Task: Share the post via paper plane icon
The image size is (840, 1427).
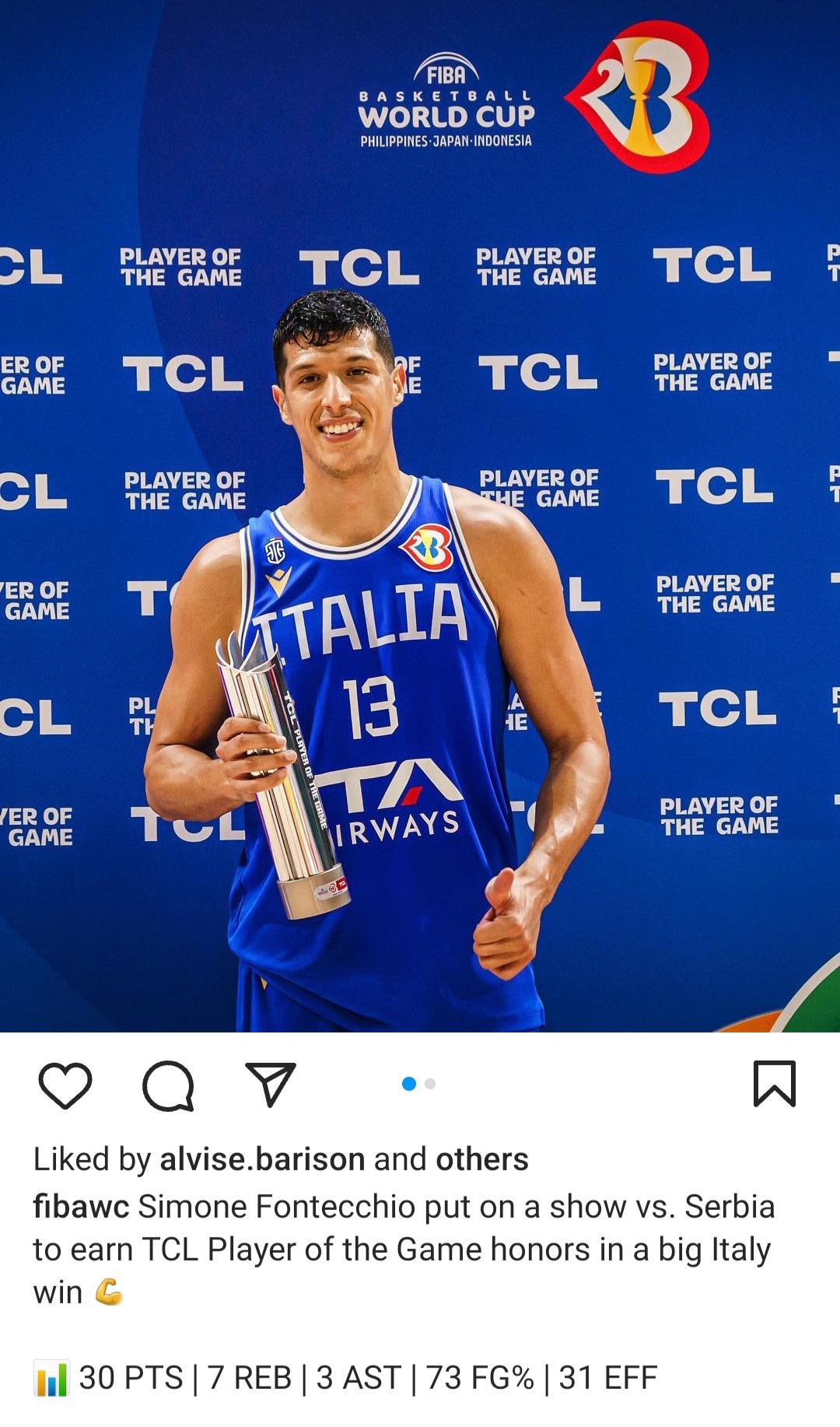Action: click(x=271, y=1084)
